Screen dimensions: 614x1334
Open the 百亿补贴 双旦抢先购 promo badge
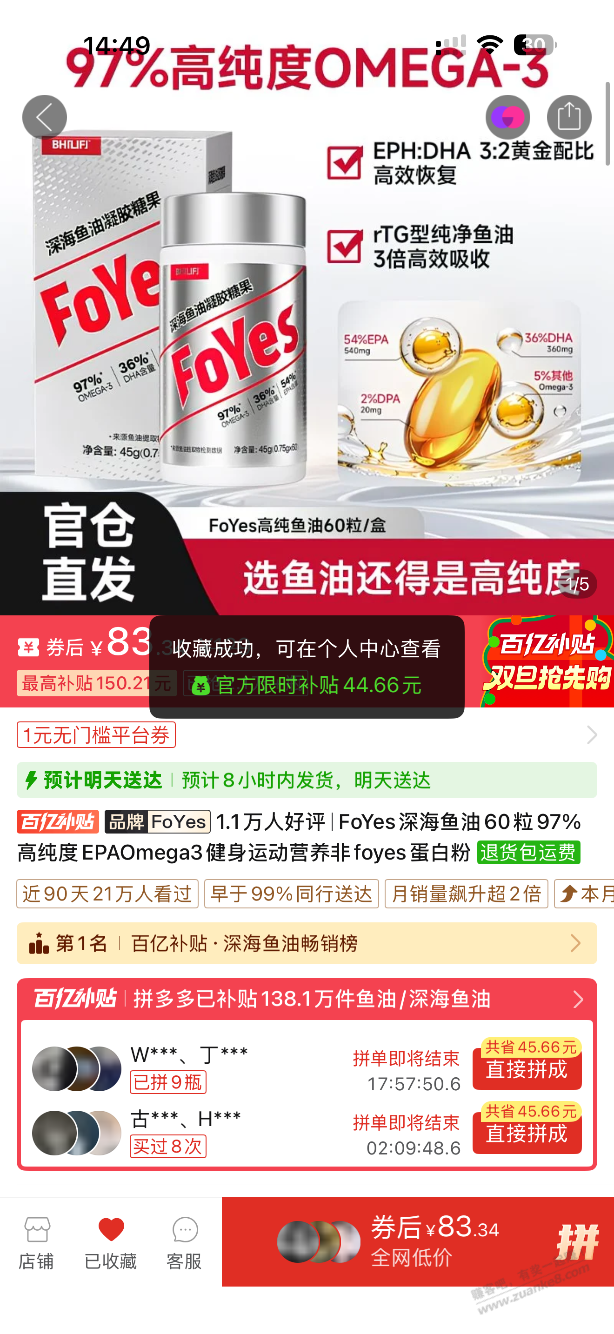click(x=546, y=660)
